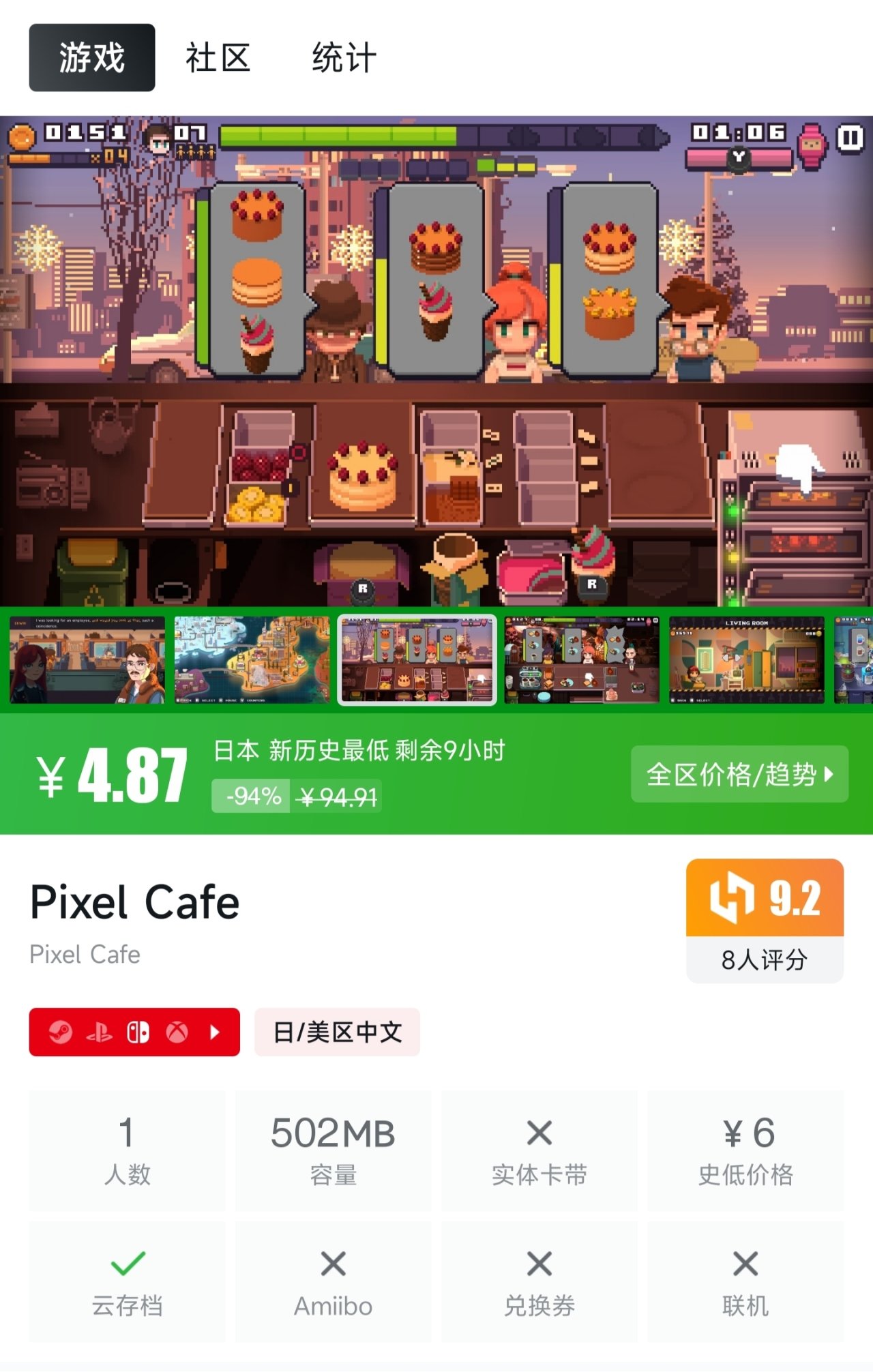Screen dimensions: 873x1372
Task: Switch to the 统计 tab
Action: click(x=344, y=57)
